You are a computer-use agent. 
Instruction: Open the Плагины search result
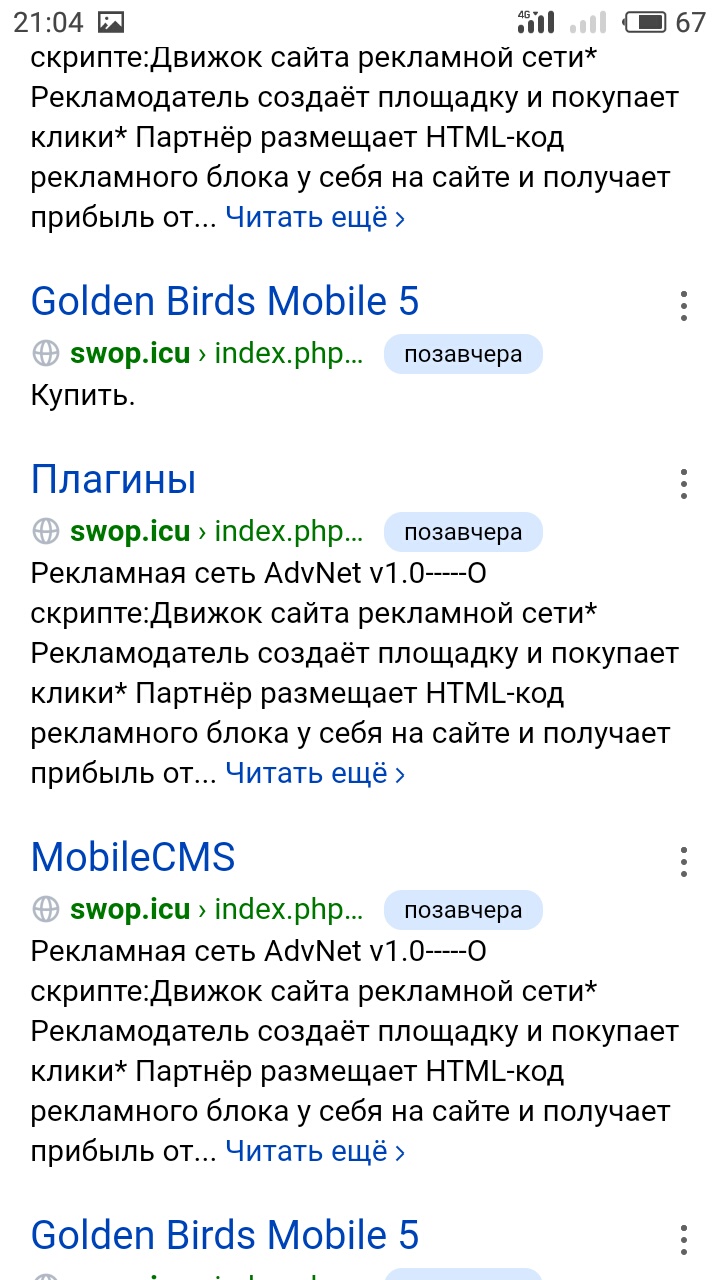113,480
